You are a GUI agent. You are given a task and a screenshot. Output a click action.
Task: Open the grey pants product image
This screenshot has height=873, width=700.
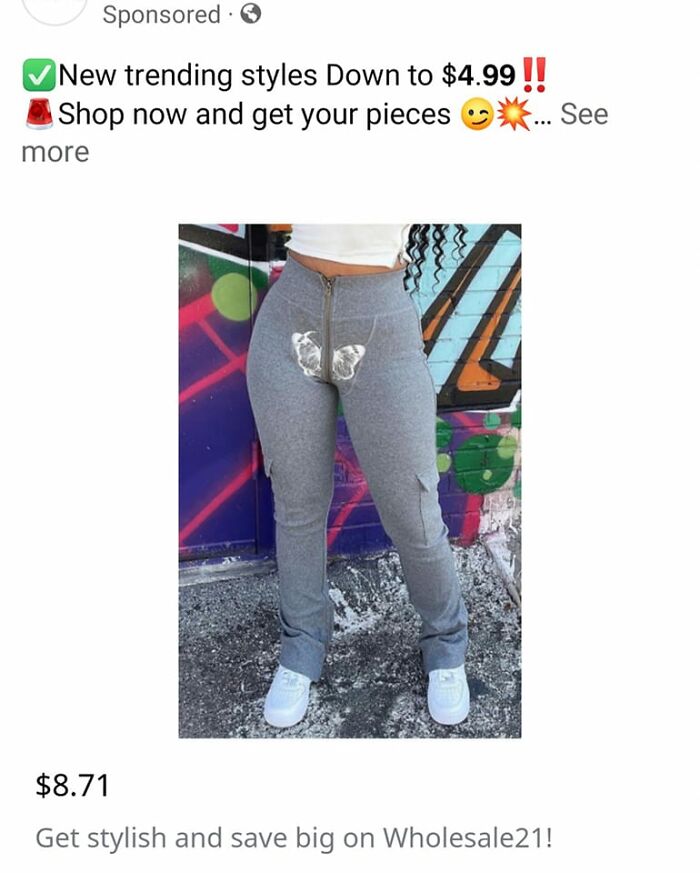point(349,480)
